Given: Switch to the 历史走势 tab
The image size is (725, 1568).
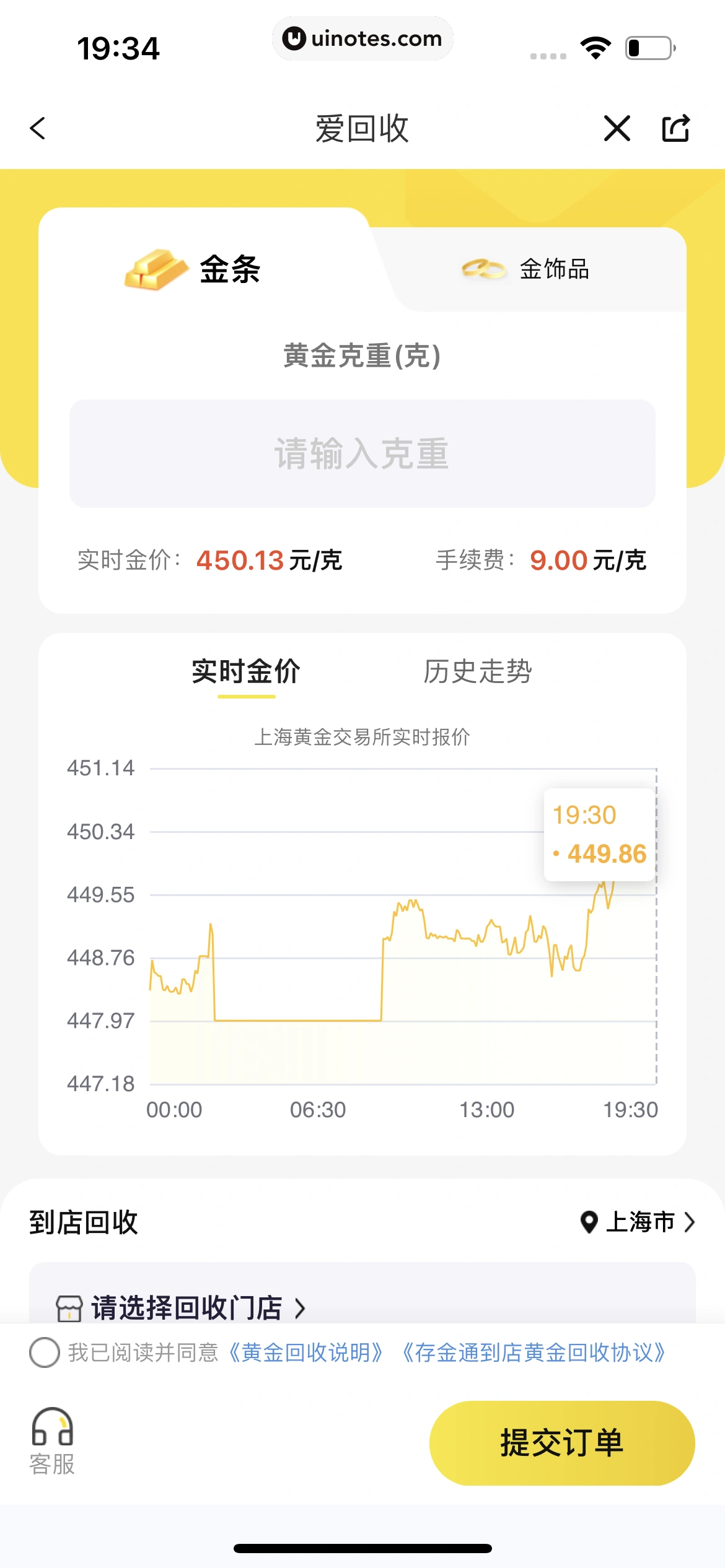Looking at the screenshot, I should click(x=477, y=673).
